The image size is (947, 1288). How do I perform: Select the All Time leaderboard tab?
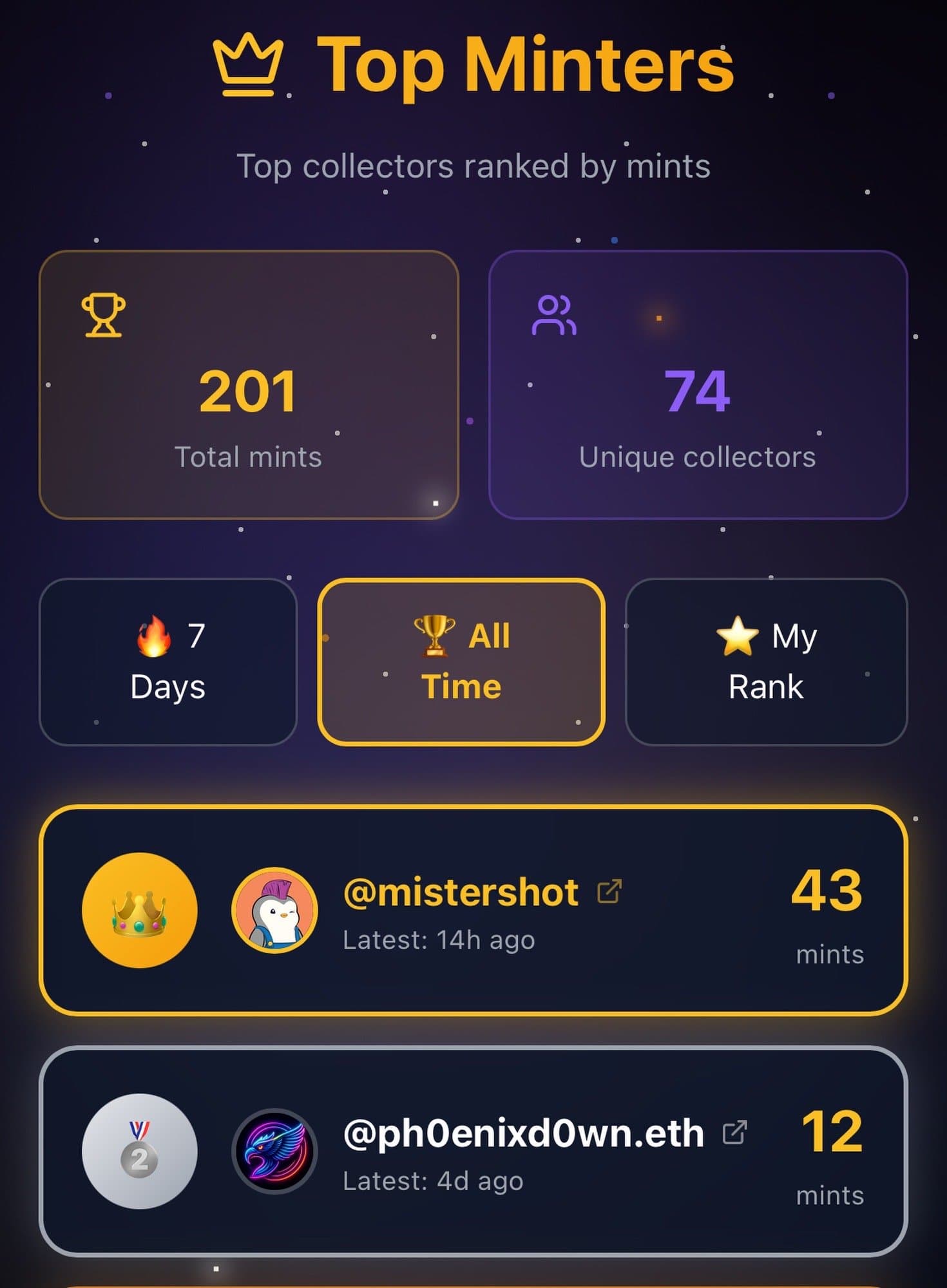pyautogui.click(x=461, y=661)
